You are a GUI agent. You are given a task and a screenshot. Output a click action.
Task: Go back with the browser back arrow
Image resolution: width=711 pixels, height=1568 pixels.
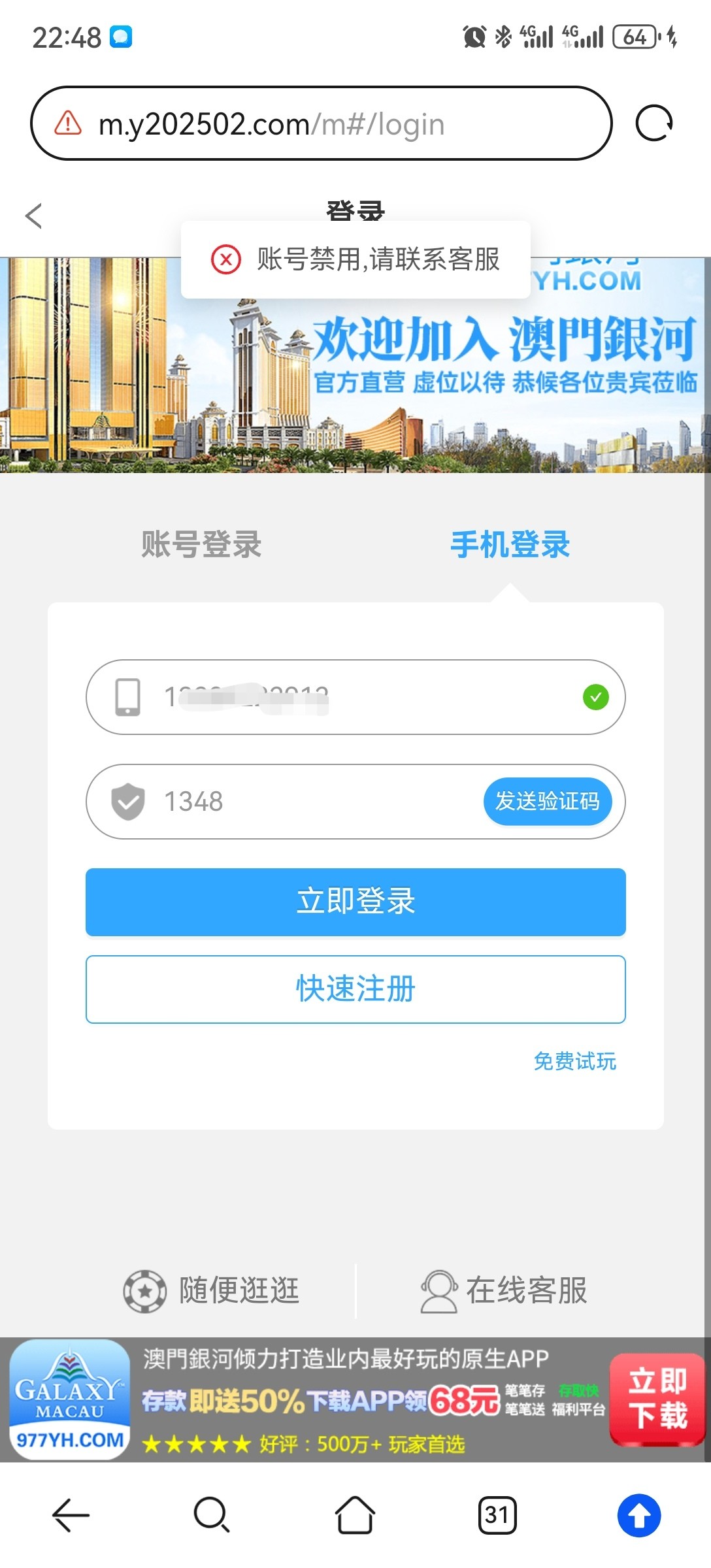coord(71,1514)
